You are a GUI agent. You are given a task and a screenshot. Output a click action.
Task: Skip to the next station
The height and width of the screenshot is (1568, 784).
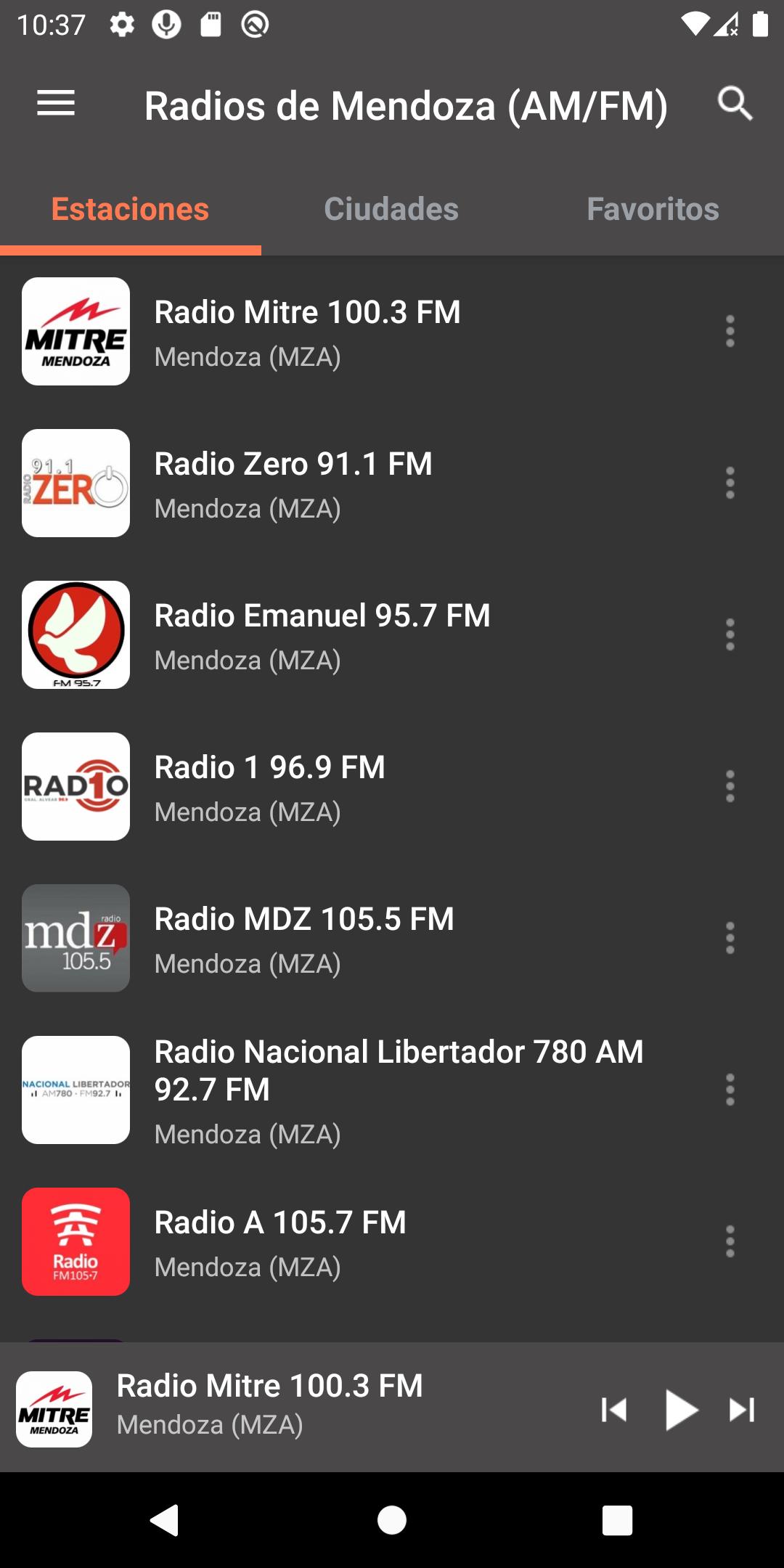(742, 1410)
